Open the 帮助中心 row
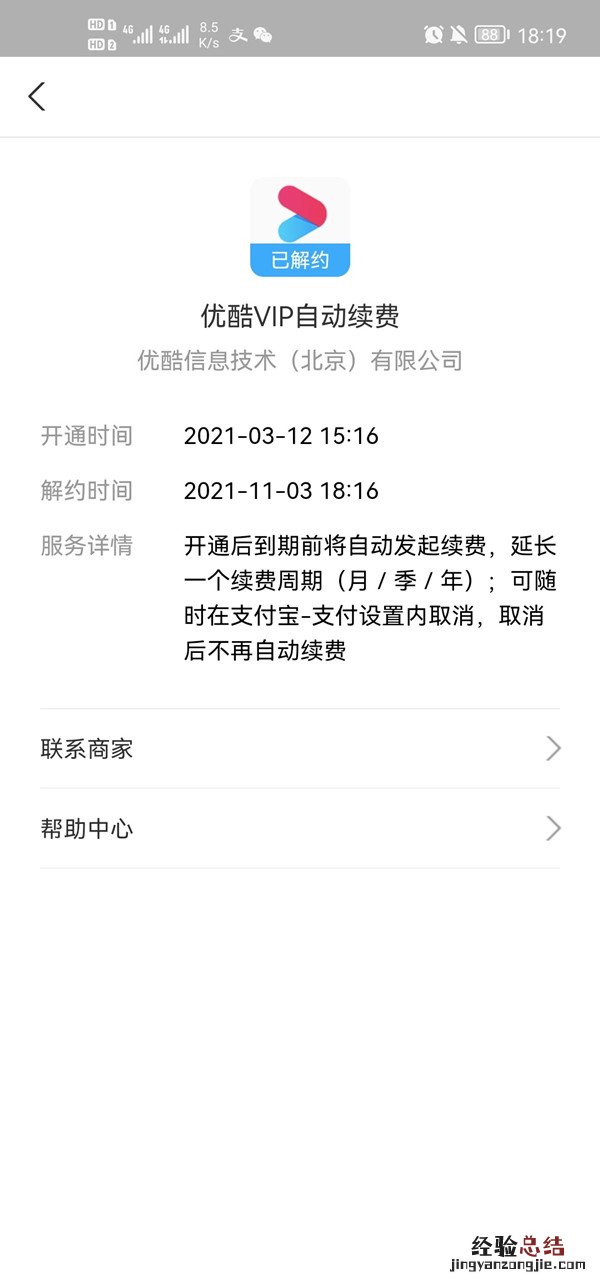 300,829
